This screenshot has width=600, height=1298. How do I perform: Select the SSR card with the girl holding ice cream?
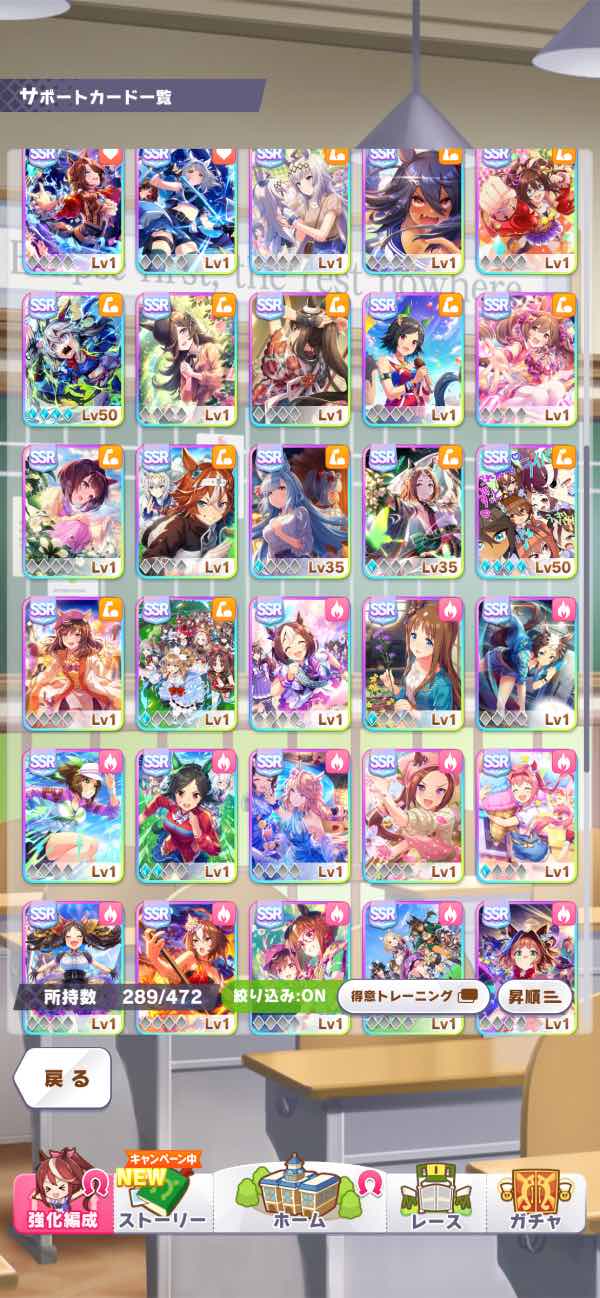pos(527,815)
